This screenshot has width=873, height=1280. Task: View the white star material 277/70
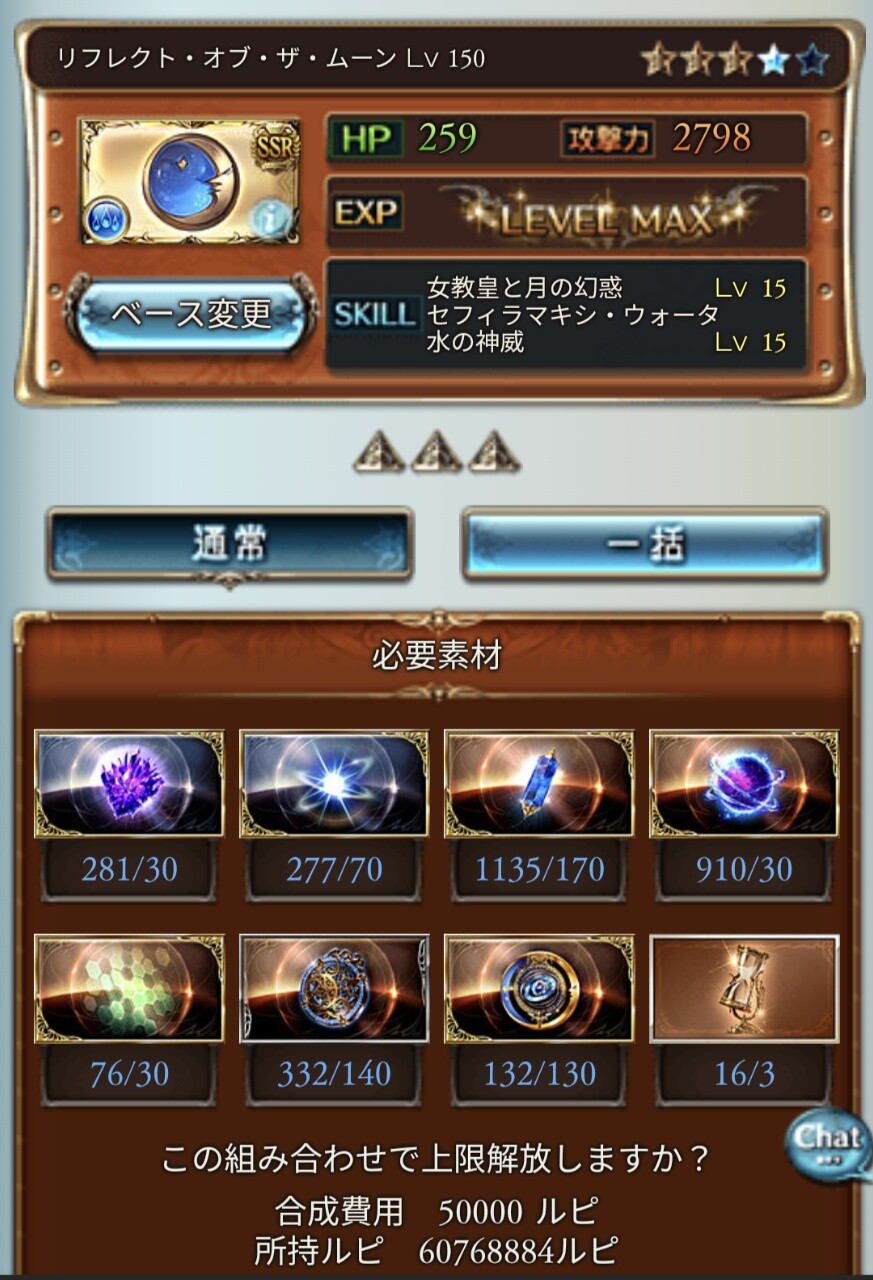coord(334,783)
